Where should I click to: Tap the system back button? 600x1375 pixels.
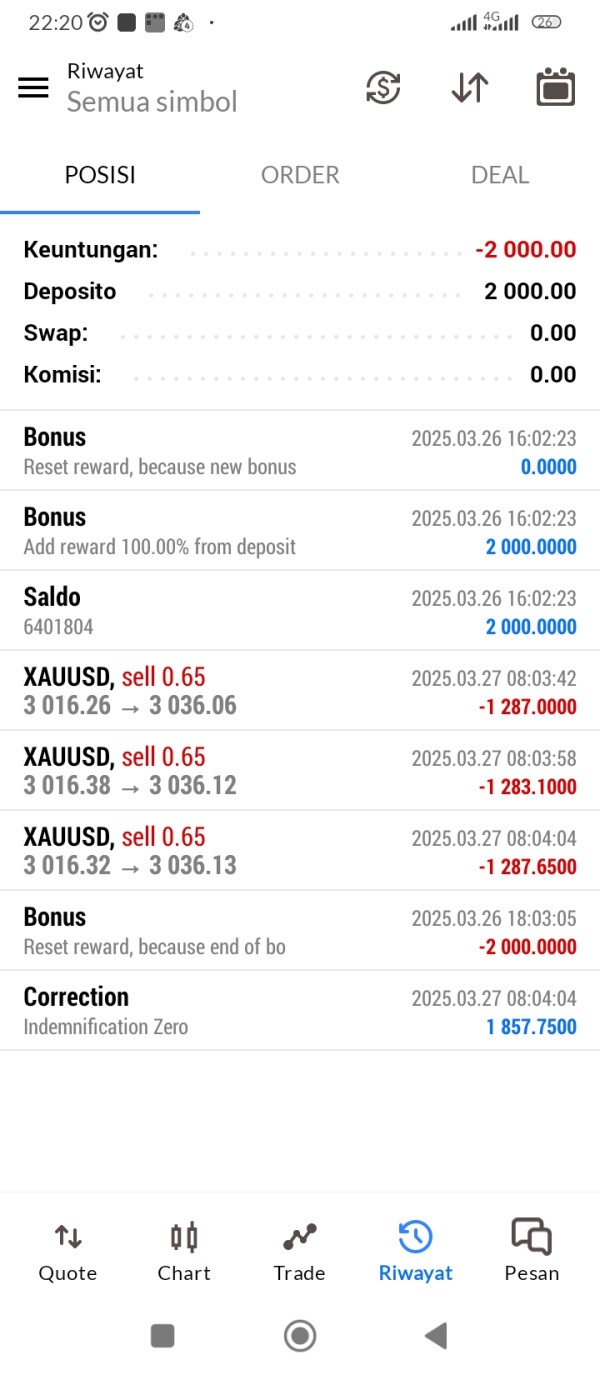pyautogui.click(x=435, y=1335)
